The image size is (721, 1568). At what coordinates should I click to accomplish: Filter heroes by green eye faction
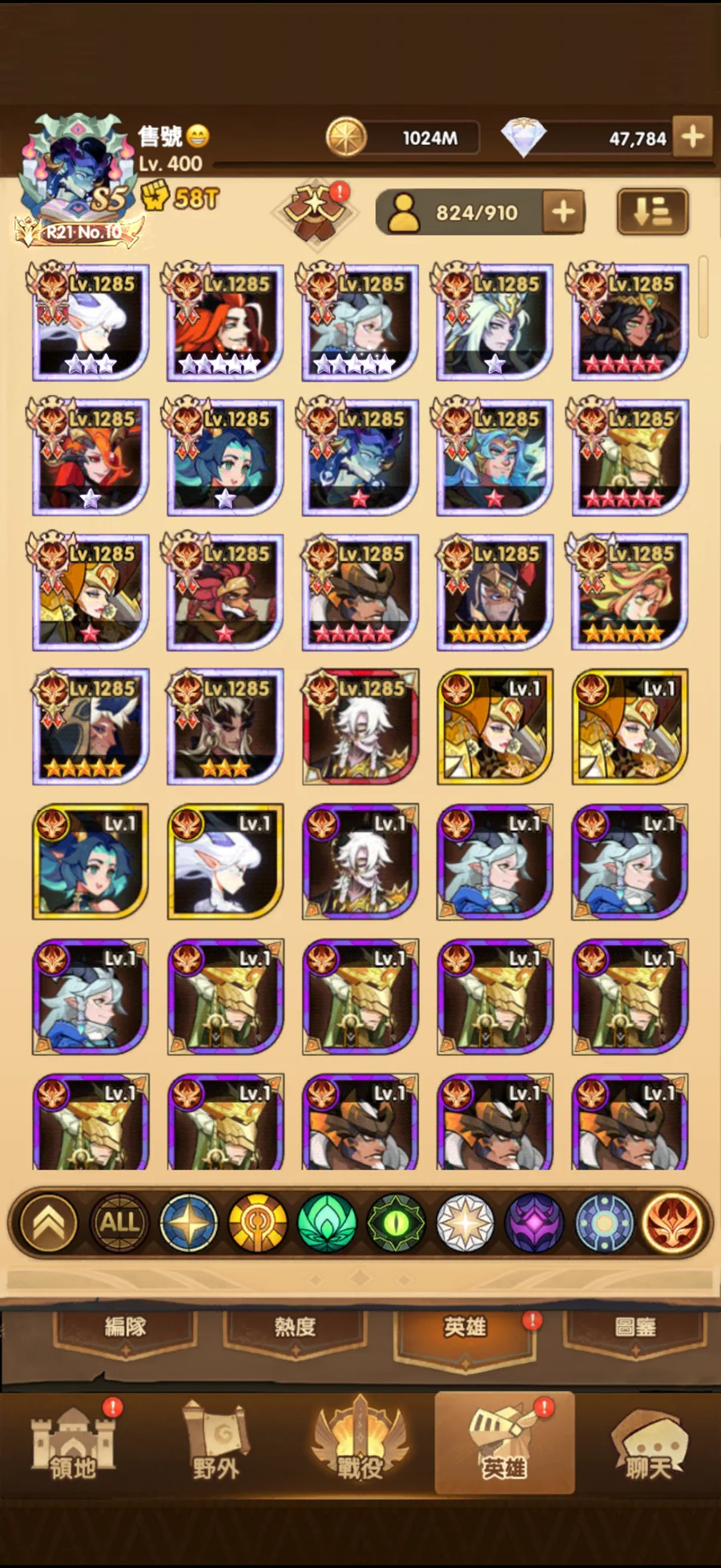[396, 1223]
